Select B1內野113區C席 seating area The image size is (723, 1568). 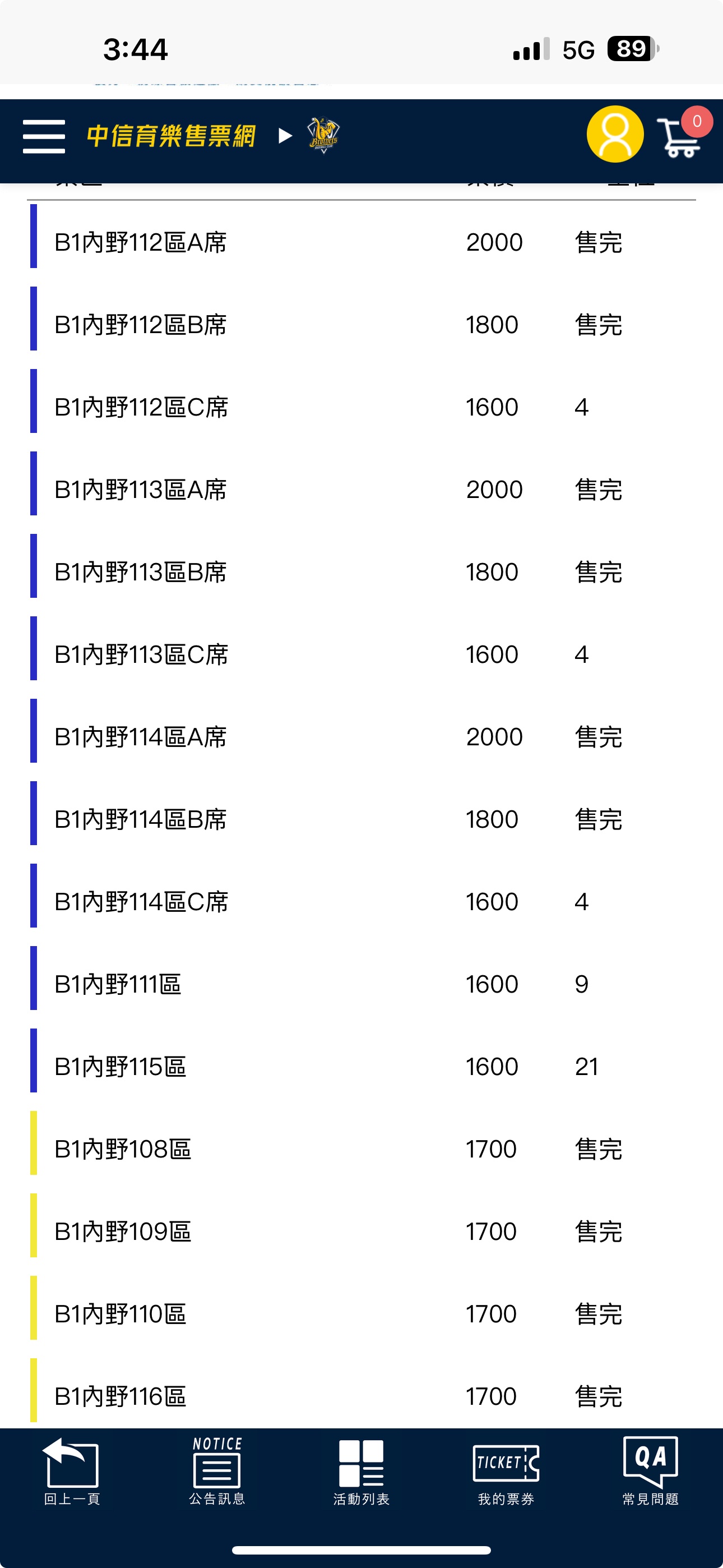[x=361, y=654]
